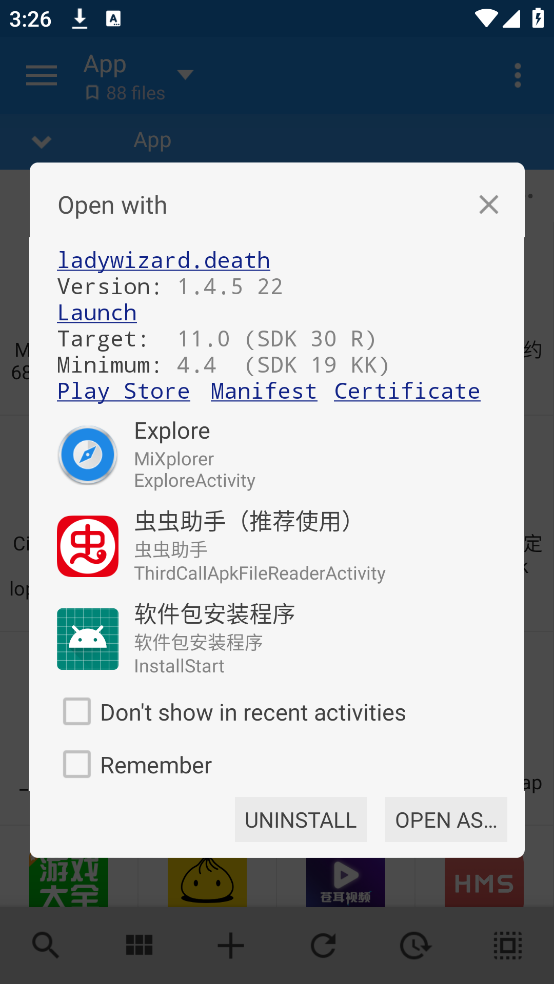The image size is (554, 984).
Task: Open the ladywizard.death package link
Action: pos(164,260)
